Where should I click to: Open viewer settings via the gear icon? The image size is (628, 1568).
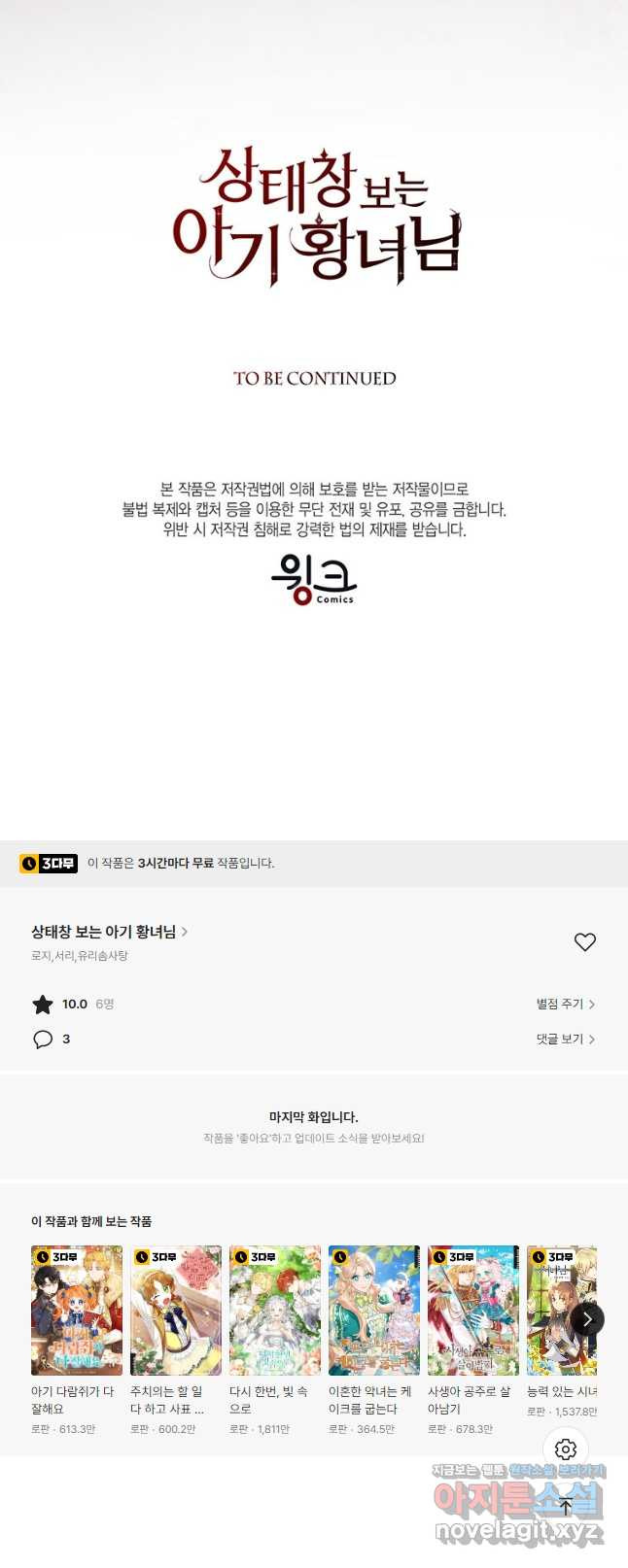pyautogui.click(x=566, y=1449)
